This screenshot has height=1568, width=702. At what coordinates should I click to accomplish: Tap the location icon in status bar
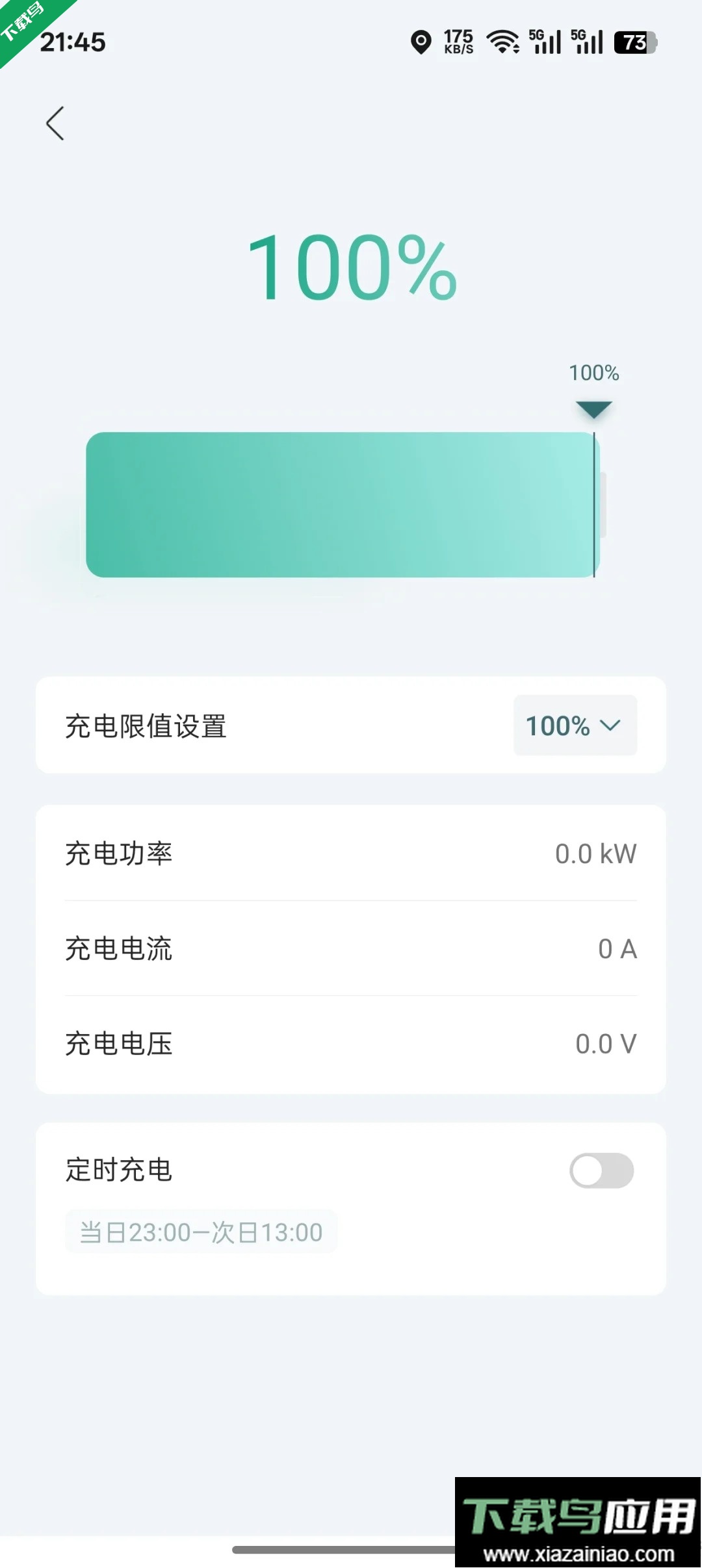[422, 42]
